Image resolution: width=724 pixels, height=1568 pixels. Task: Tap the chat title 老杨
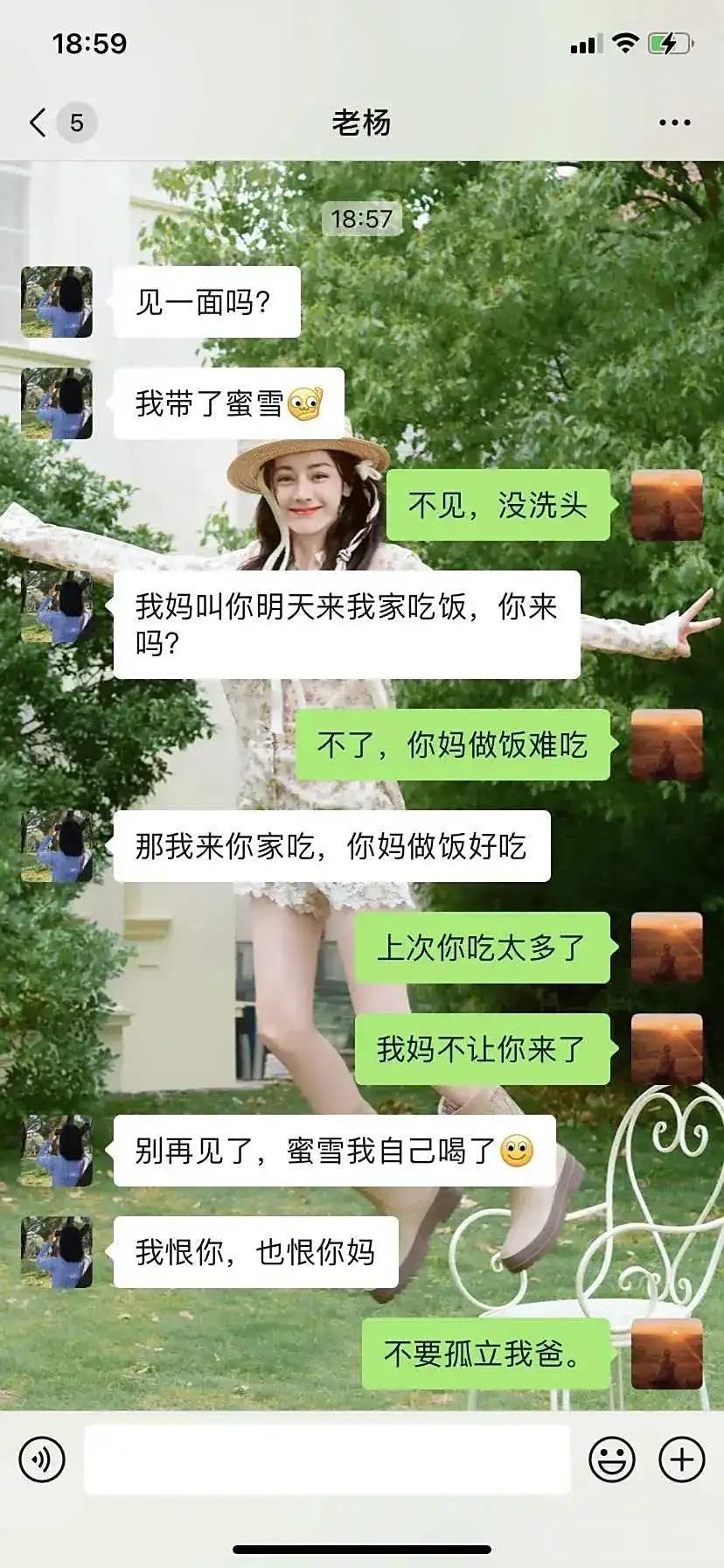tap(361, 122)
